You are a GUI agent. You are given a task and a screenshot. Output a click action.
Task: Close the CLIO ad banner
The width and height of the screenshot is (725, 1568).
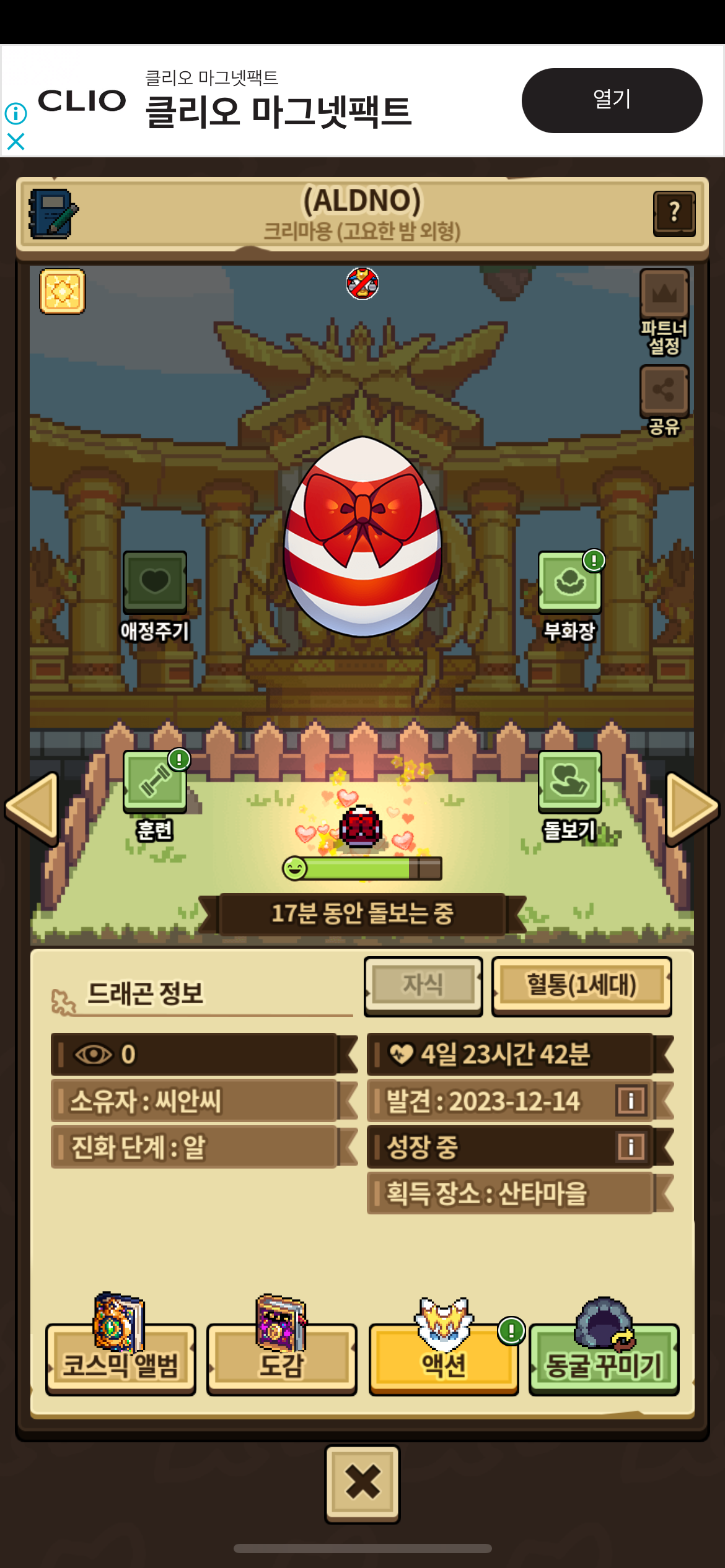click(x=15, y=142)
